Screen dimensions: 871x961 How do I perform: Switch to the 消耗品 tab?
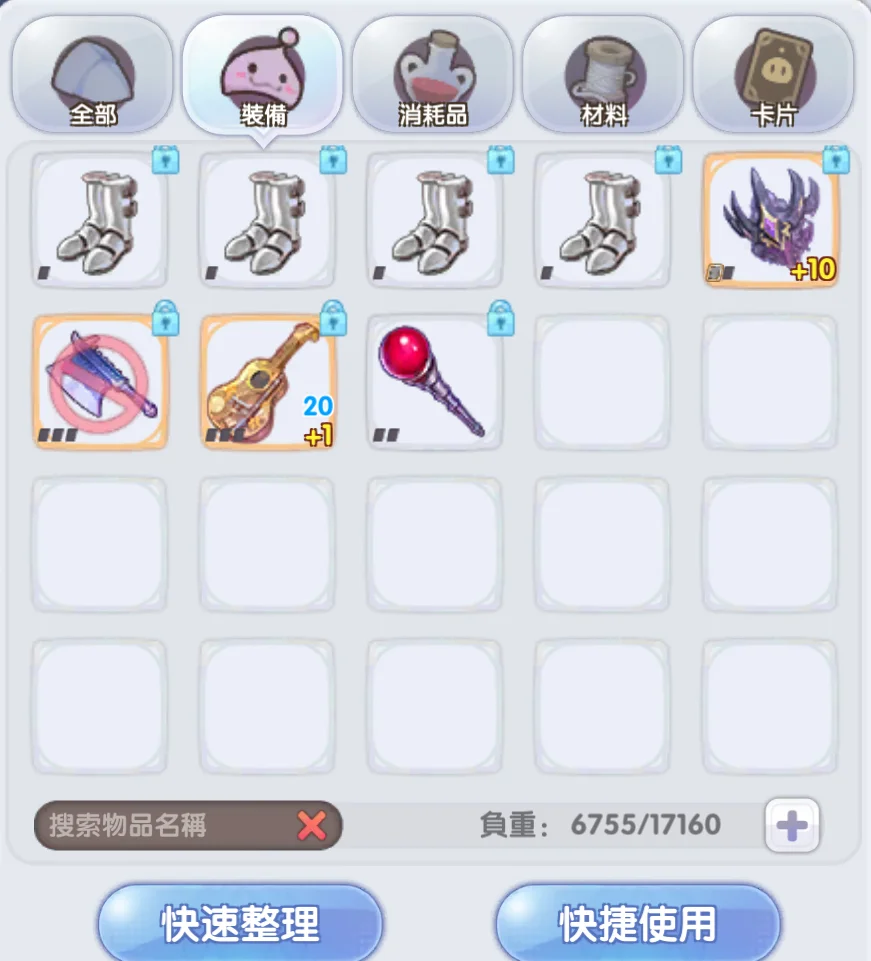click(x=433, y=75)
